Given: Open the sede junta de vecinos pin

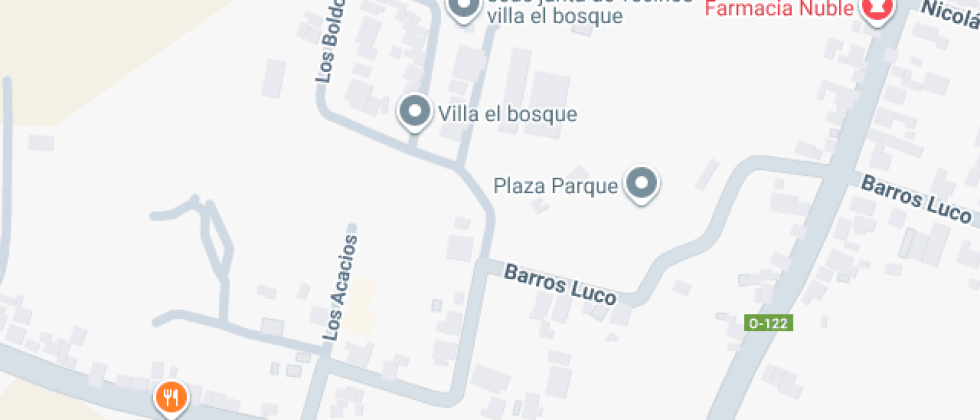Looking at the screenshot, I should pyautogui.click(x=462, y=10).
